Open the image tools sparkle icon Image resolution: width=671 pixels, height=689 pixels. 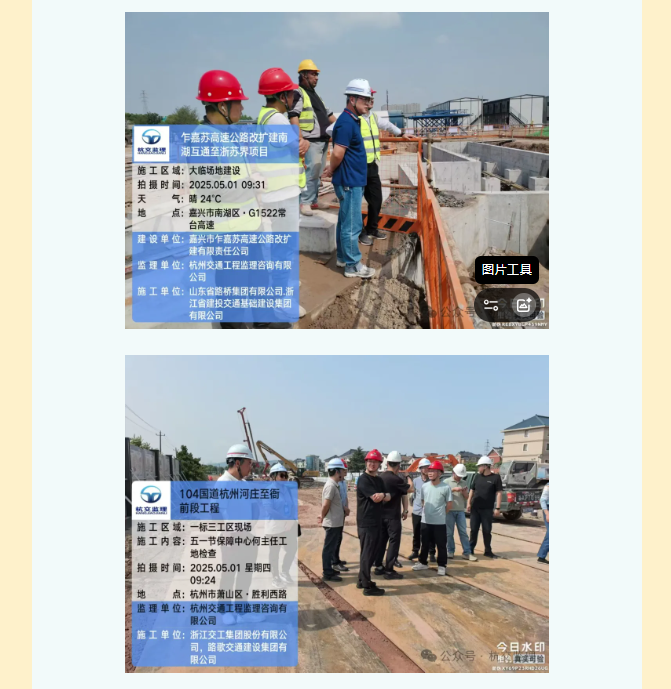(523, 305)
